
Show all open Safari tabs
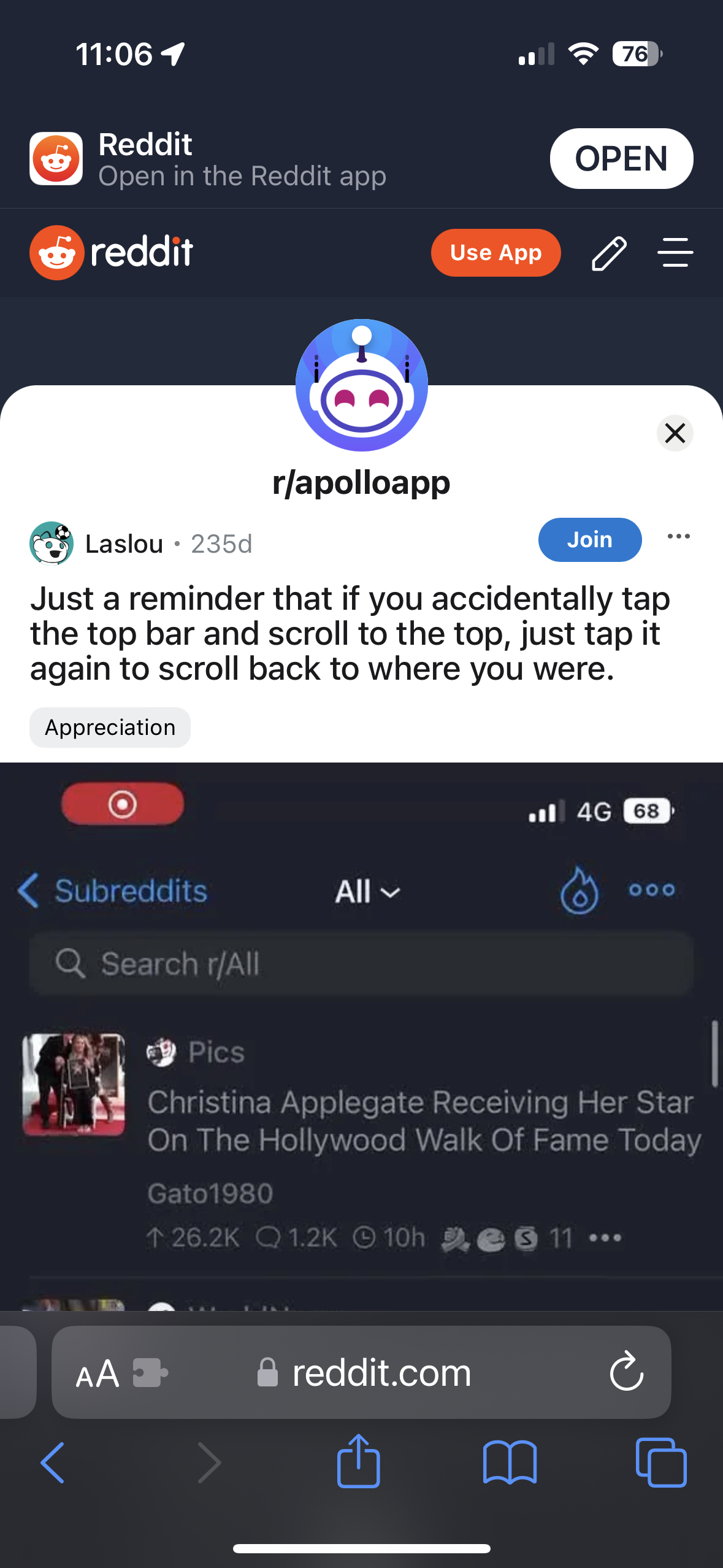coord(661,1462)
